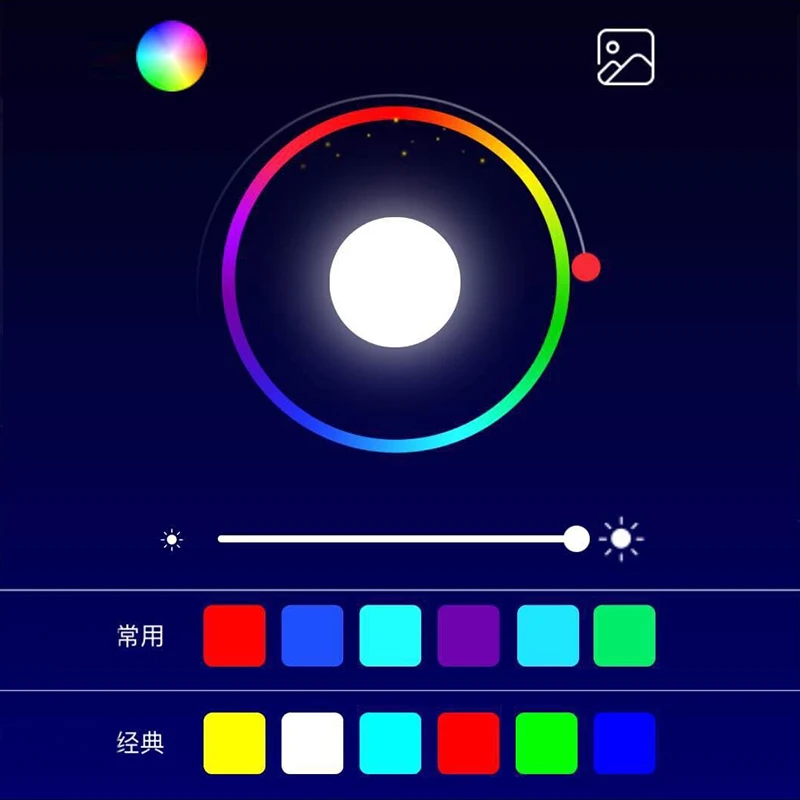Tap the red handle on the color ring
The height and width of the screenshot is (800, 800).
coord(586,267)
